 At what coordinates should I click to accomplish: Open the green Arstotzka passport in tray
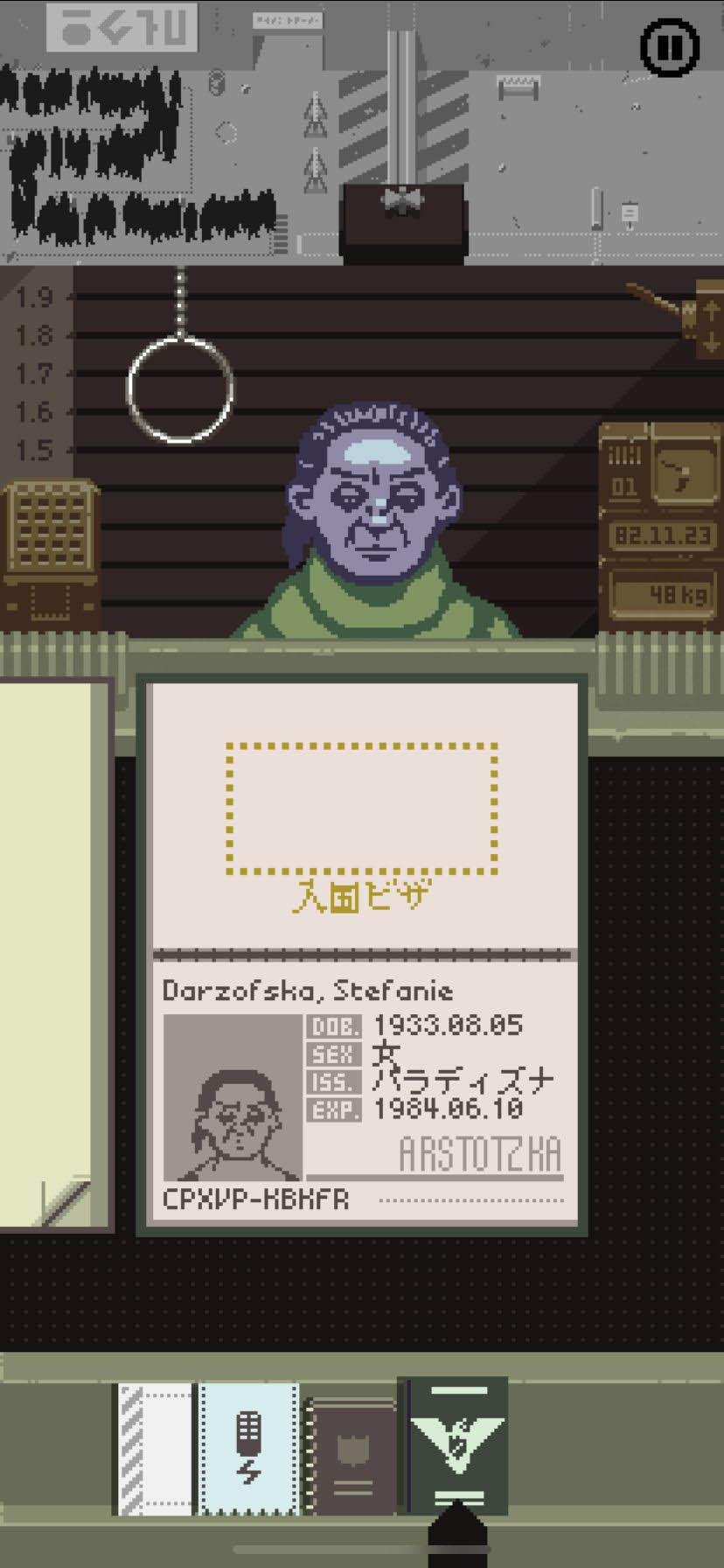tap(455, 1446)
